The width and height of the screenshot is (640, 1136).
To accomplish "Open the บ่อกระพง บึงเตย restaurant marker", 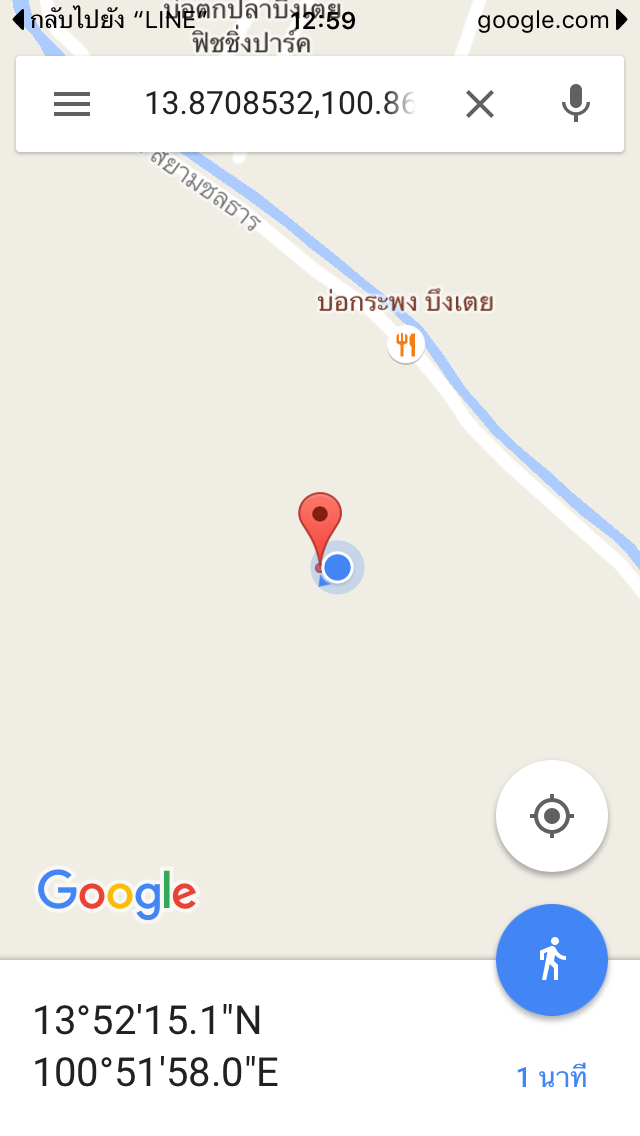I will (405, 346).
